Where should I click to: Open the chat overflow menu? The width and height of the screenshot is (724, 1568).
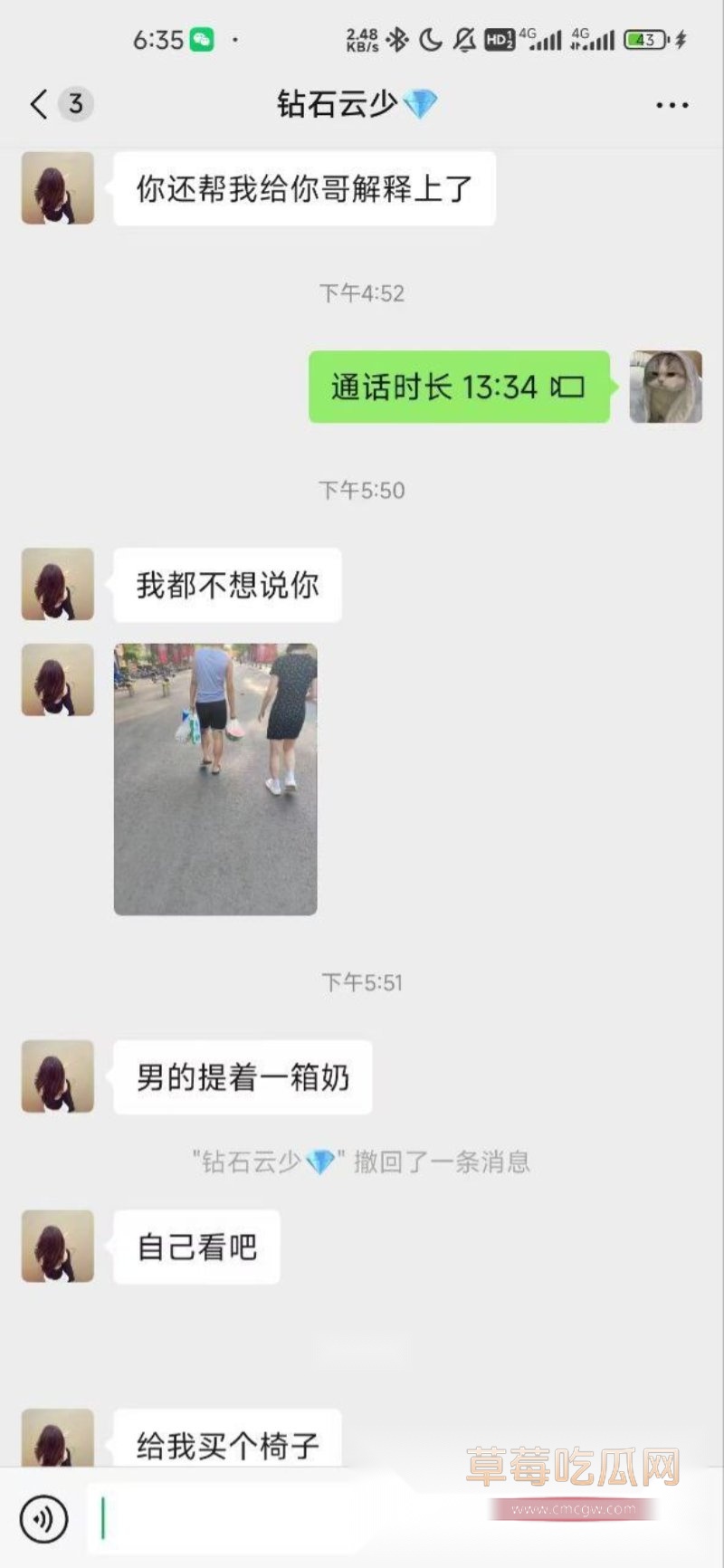pos(672,105)
